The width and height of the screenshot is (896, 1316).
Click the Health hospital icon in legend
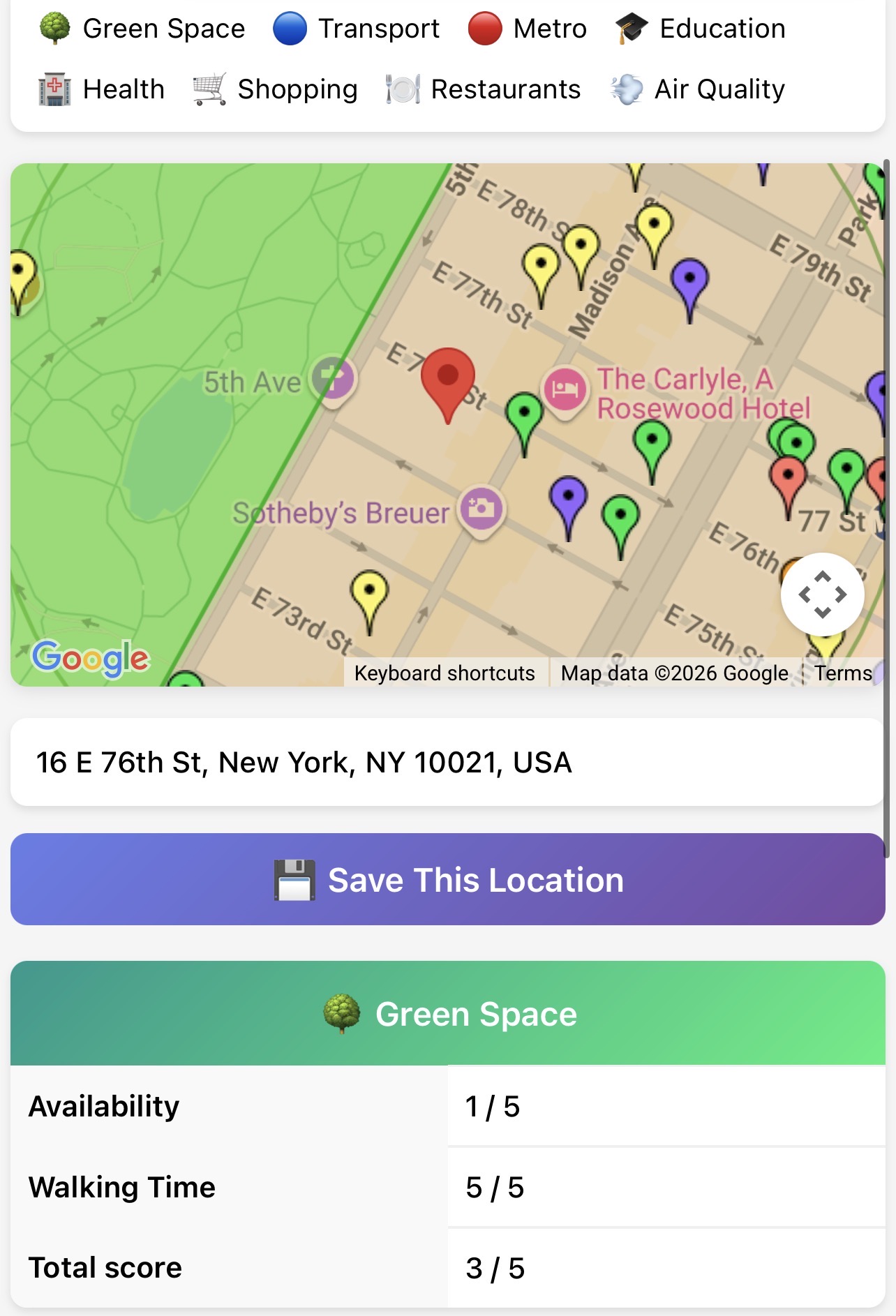pos(54,89)
